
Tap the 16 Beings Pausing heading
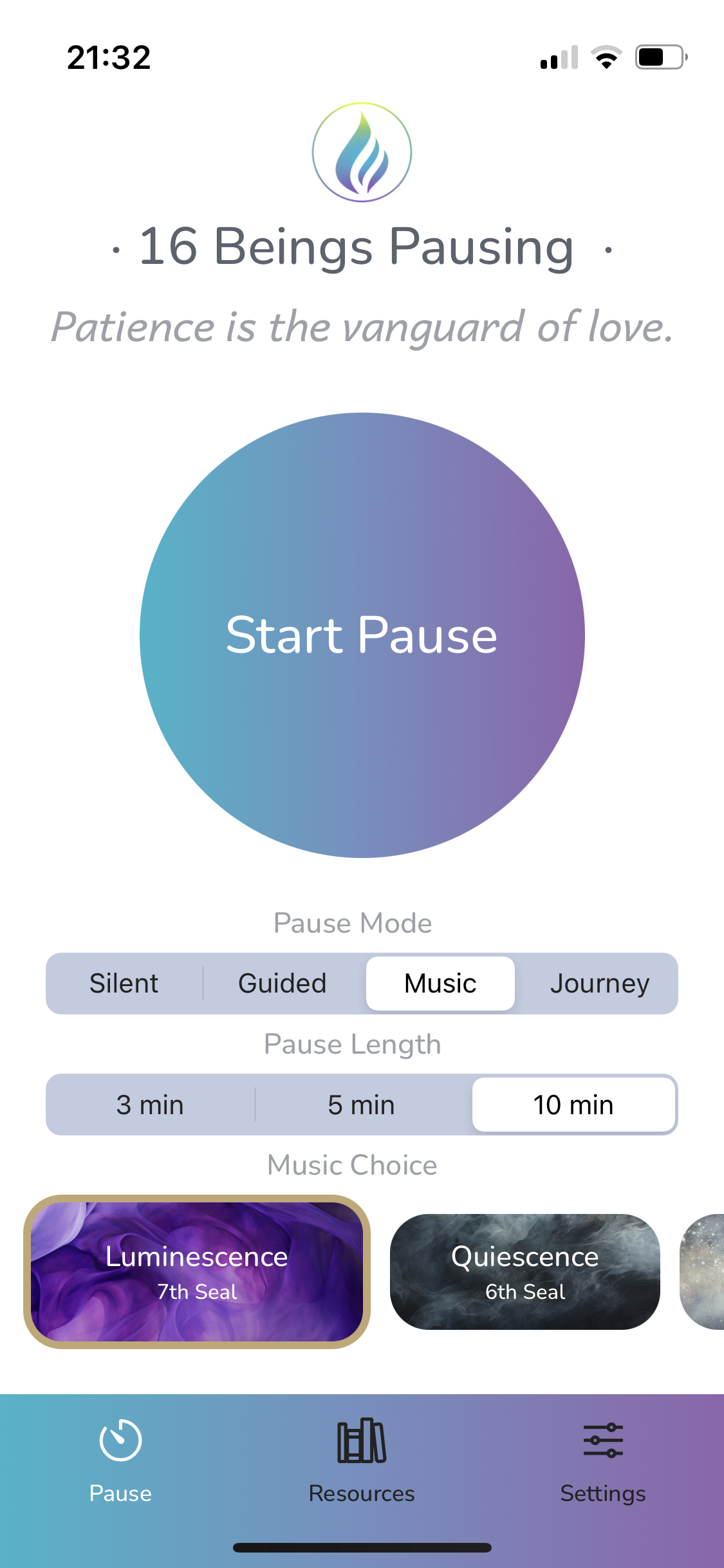(x=362, y=250)
